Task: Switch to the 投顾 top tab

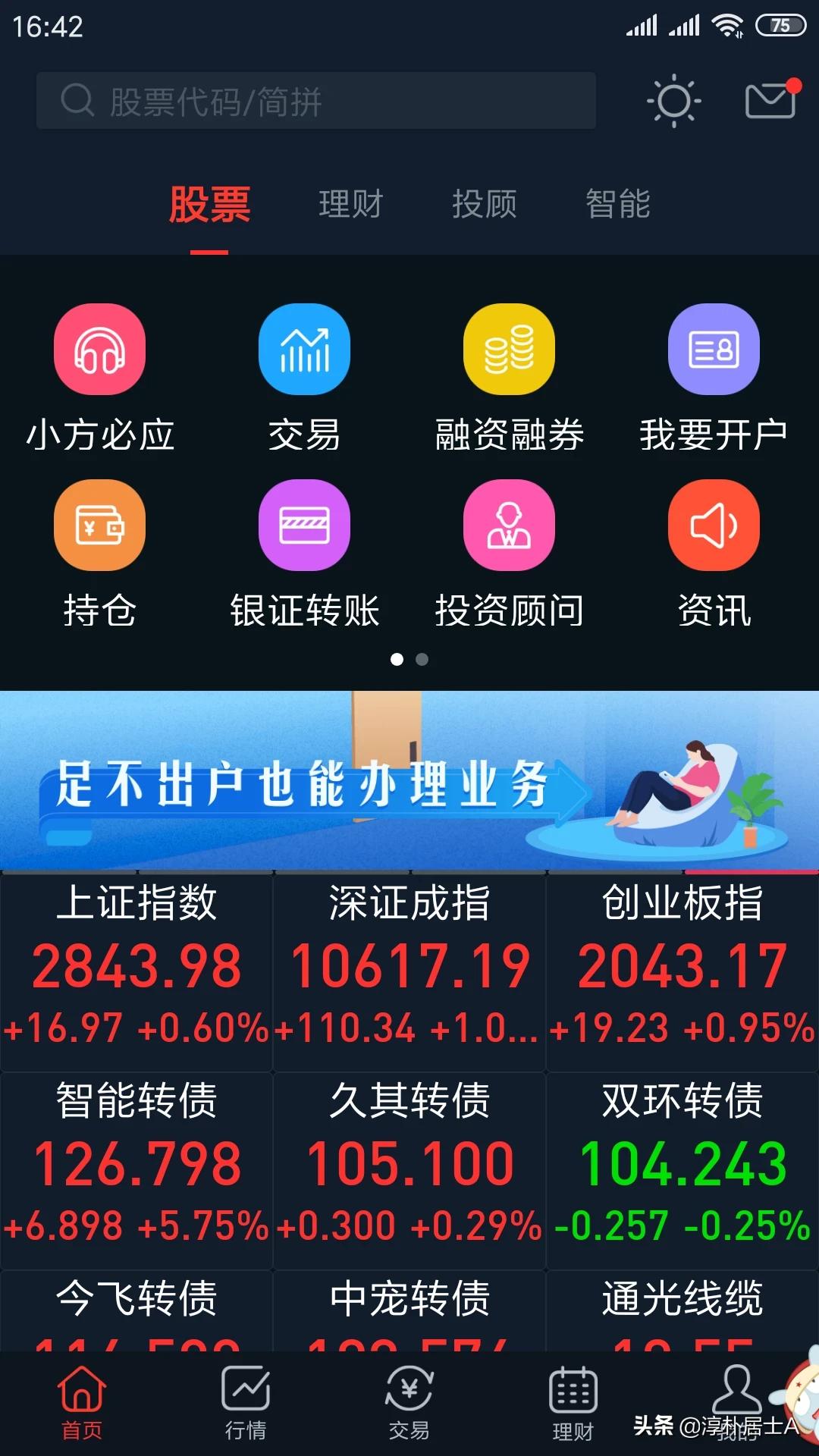Action: point(484,204)
